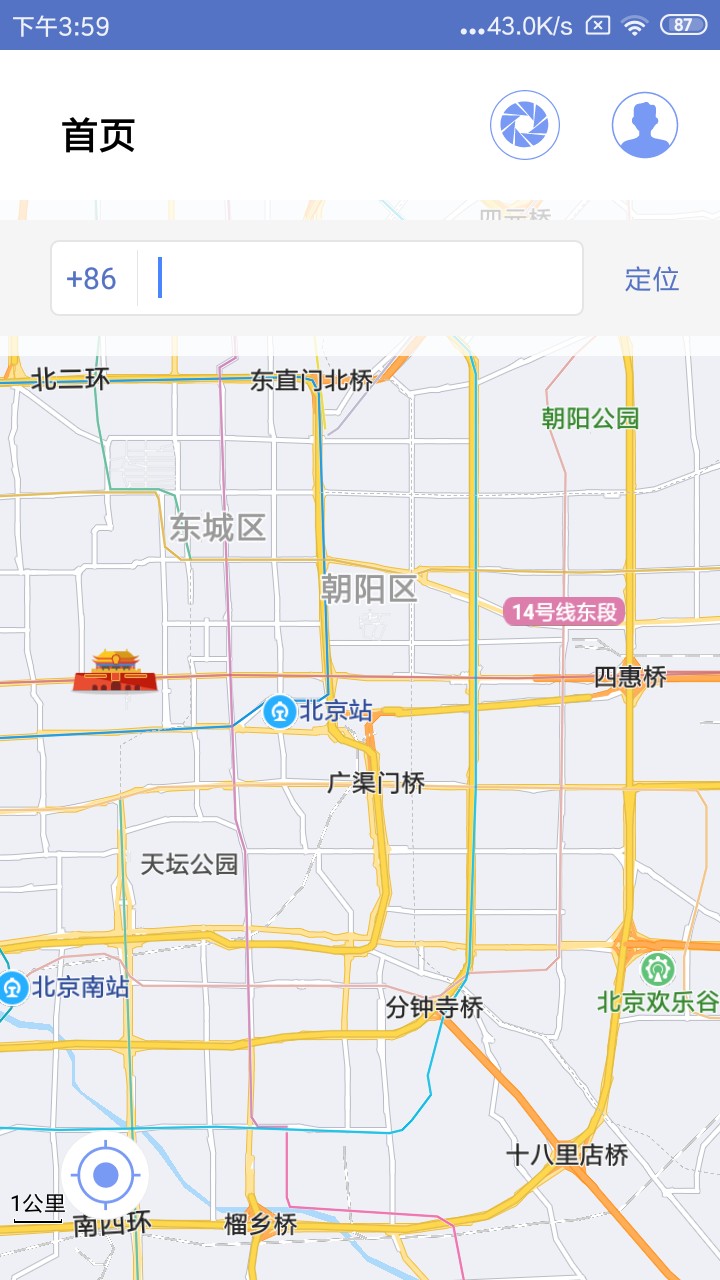The width and height of the screenshot is (720, 1280).
Task: Tap the phone number input field
Action: (360, 278)
